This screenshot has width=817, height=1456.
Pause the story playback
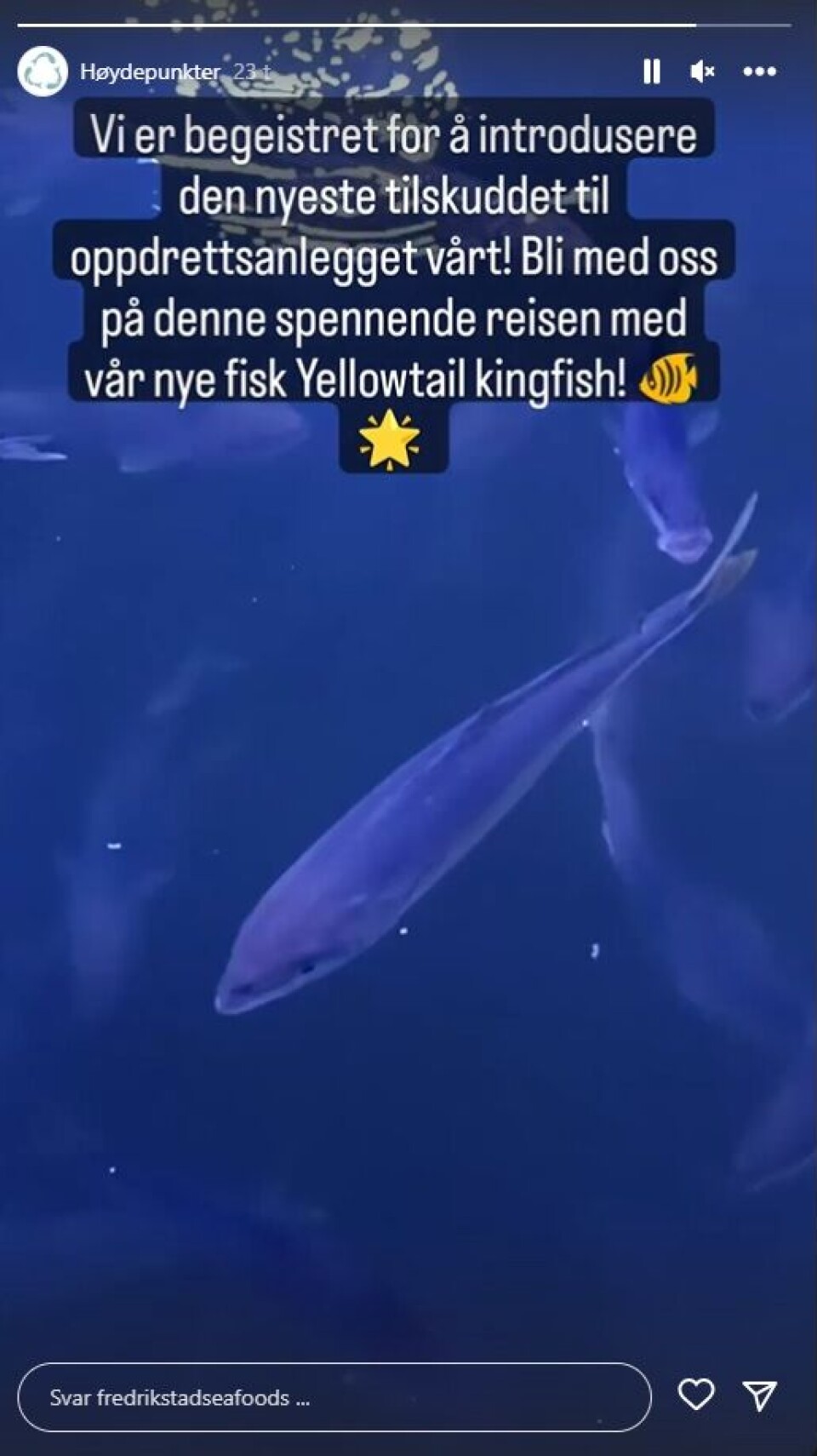652,72
